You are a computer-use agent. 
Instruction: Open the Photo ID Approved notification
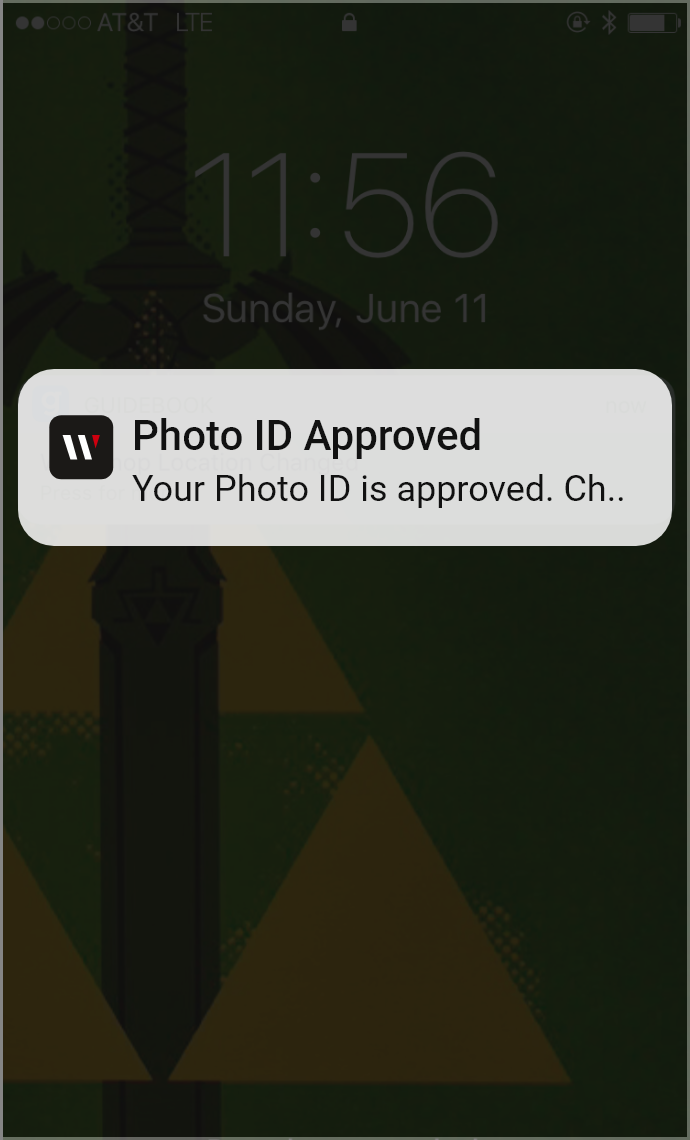[x=345, y=457]
